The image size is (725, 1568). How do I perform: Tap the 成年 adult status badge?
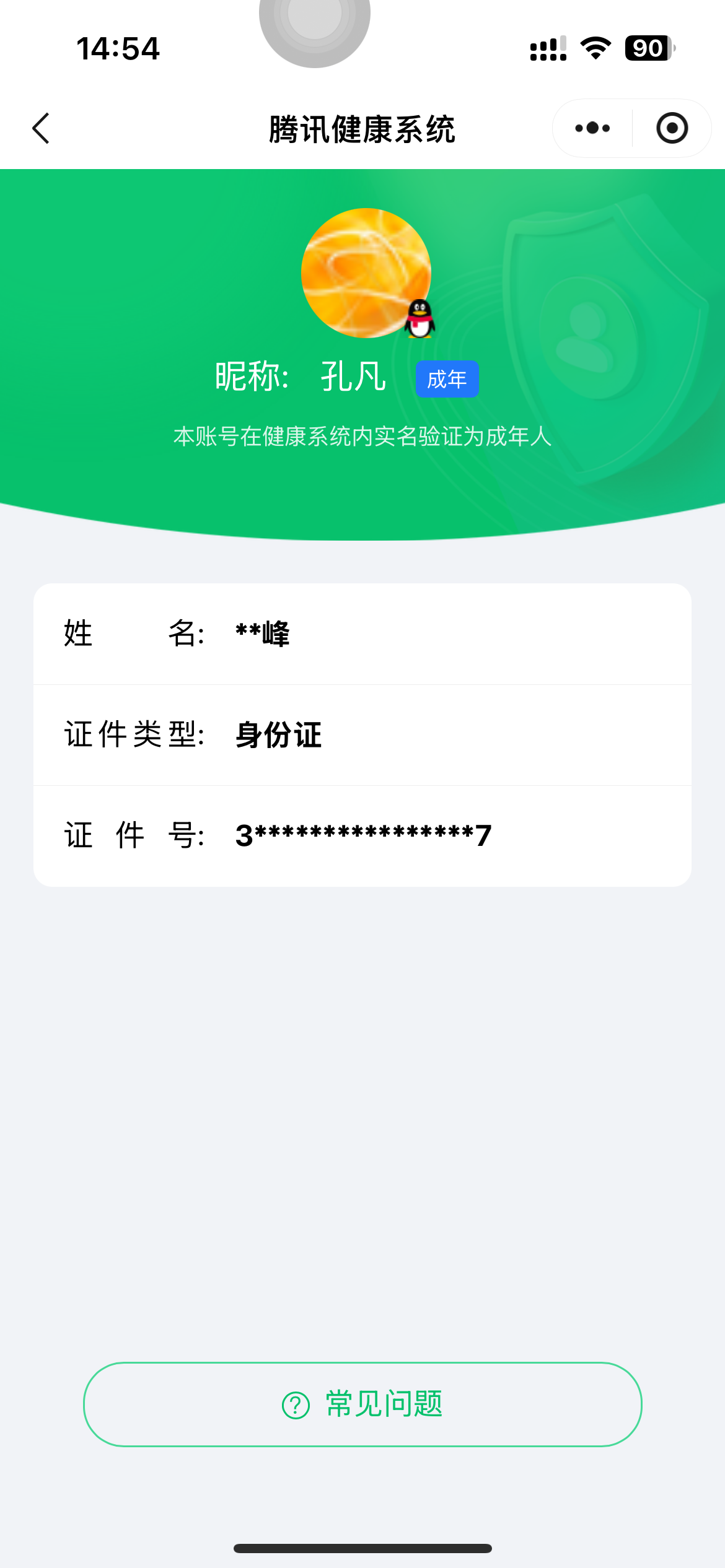tap(448, 379)
